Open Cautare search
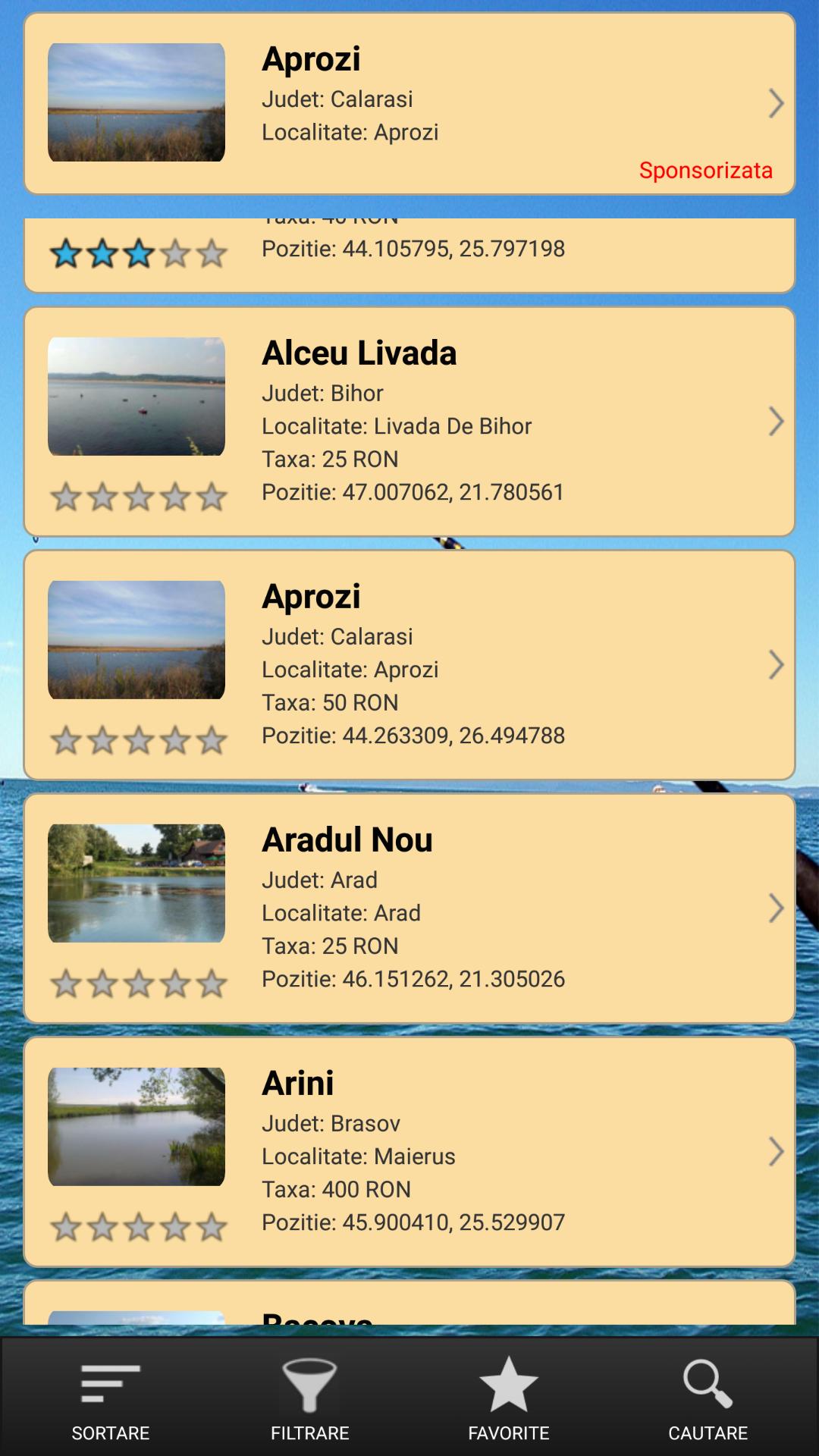This screenshot has width=819, height=1456. coord(708,1397)
